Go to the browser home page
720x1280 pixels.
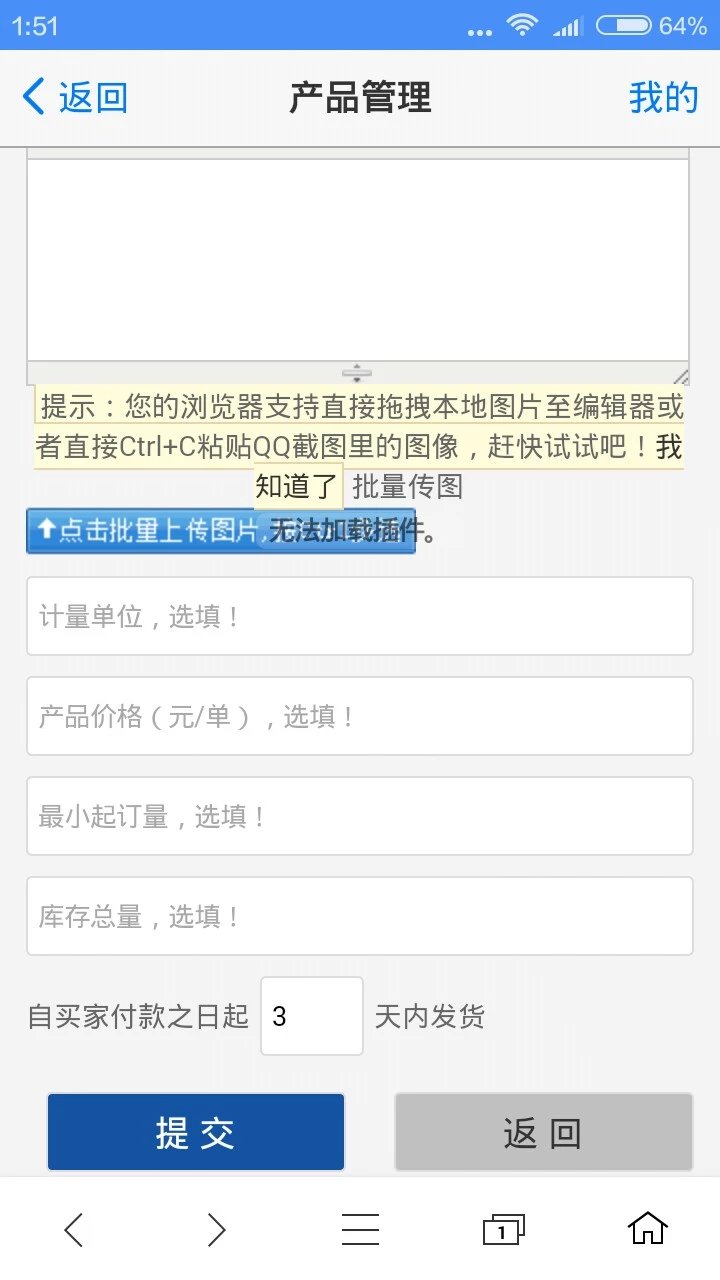647,1229
